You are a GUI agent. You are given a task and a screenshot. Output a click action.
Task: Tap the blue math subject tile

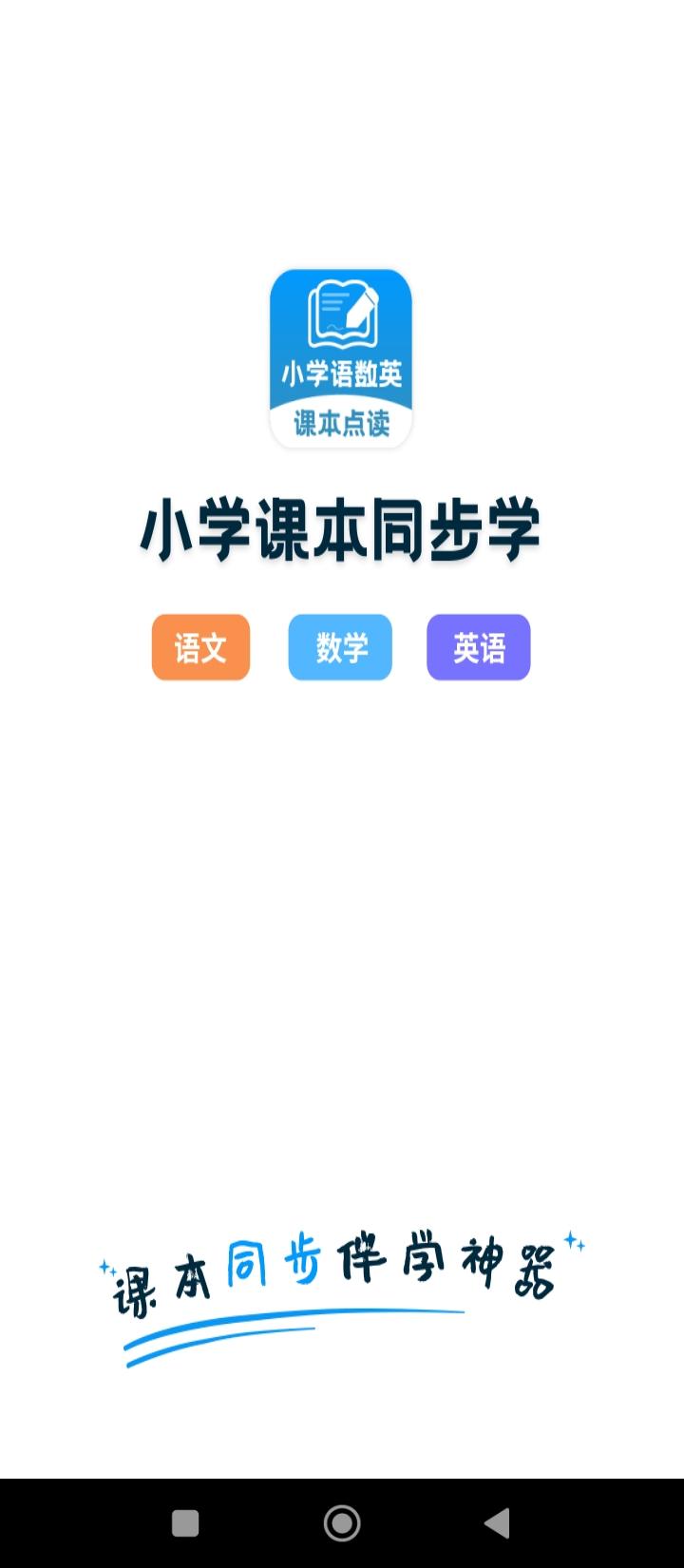339,647
